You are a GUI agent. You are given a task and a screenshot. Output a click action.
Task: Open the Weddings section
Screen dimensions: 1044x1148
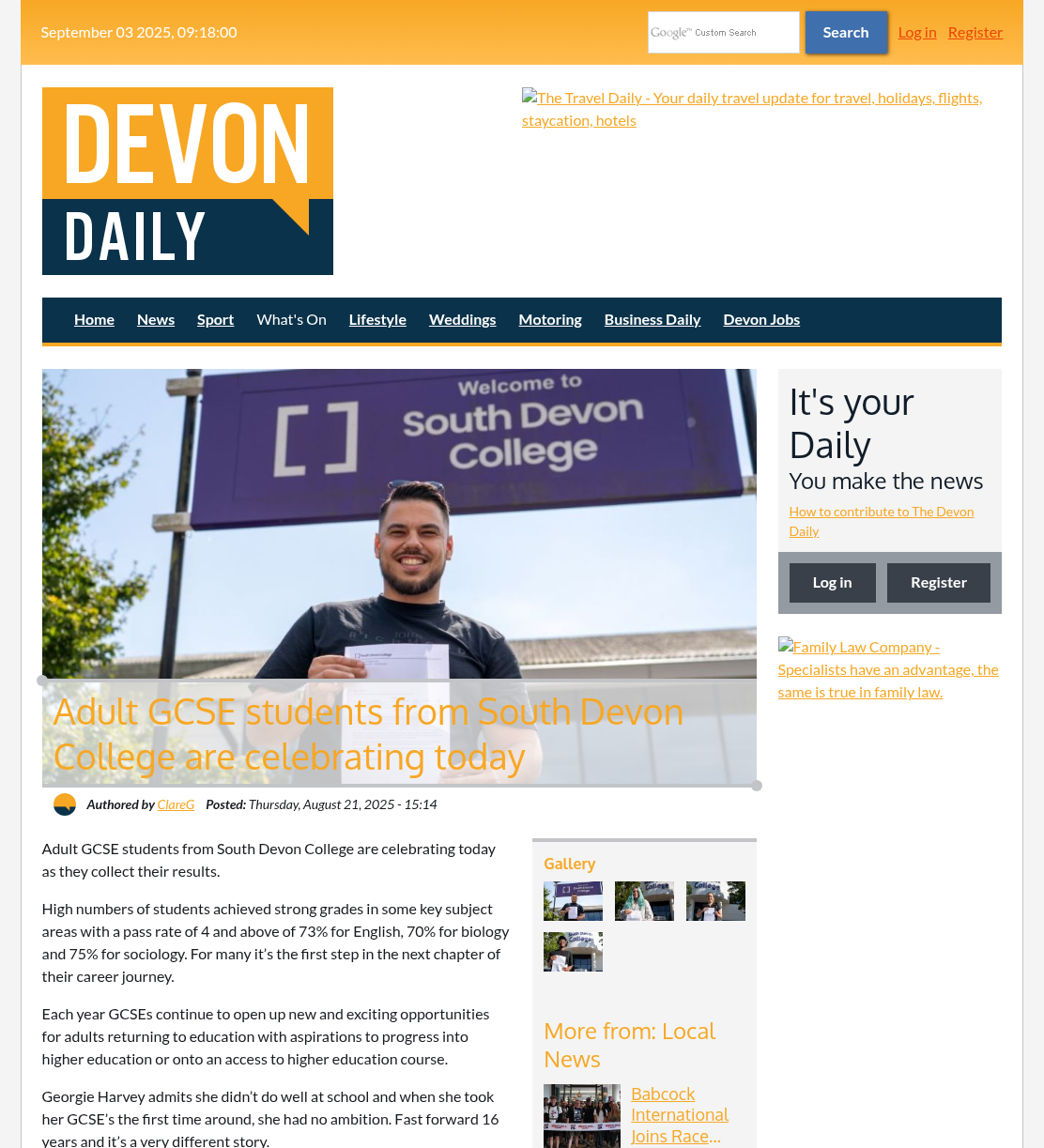(462, 319)
